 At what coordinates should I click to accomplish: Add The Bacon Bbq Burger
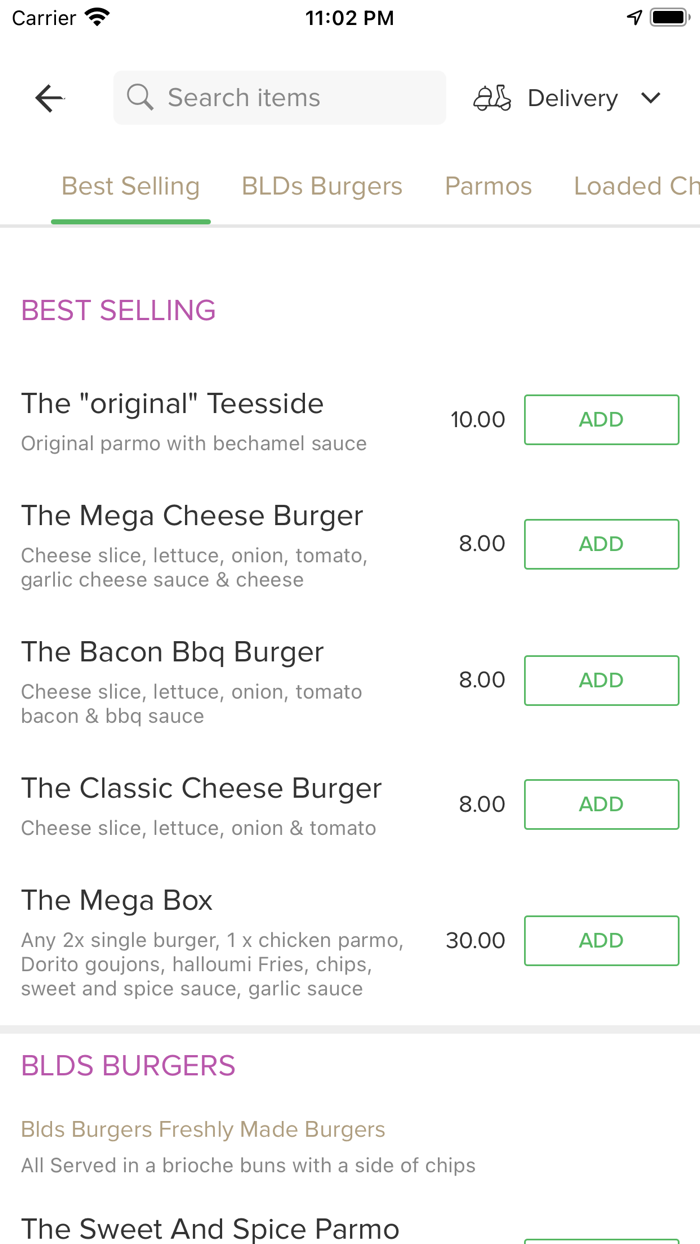(602, 680)
